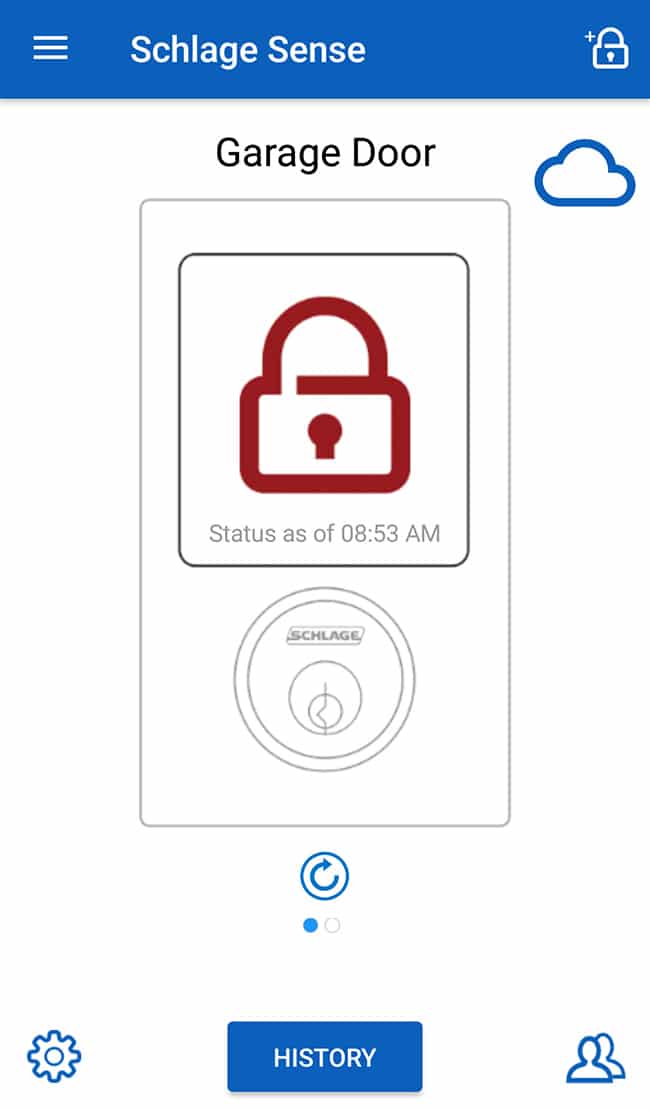Image resolution: width=650 pixels, height=1110 pixels.
Task: Go to second page indicator dot
Action: [332, 925]
